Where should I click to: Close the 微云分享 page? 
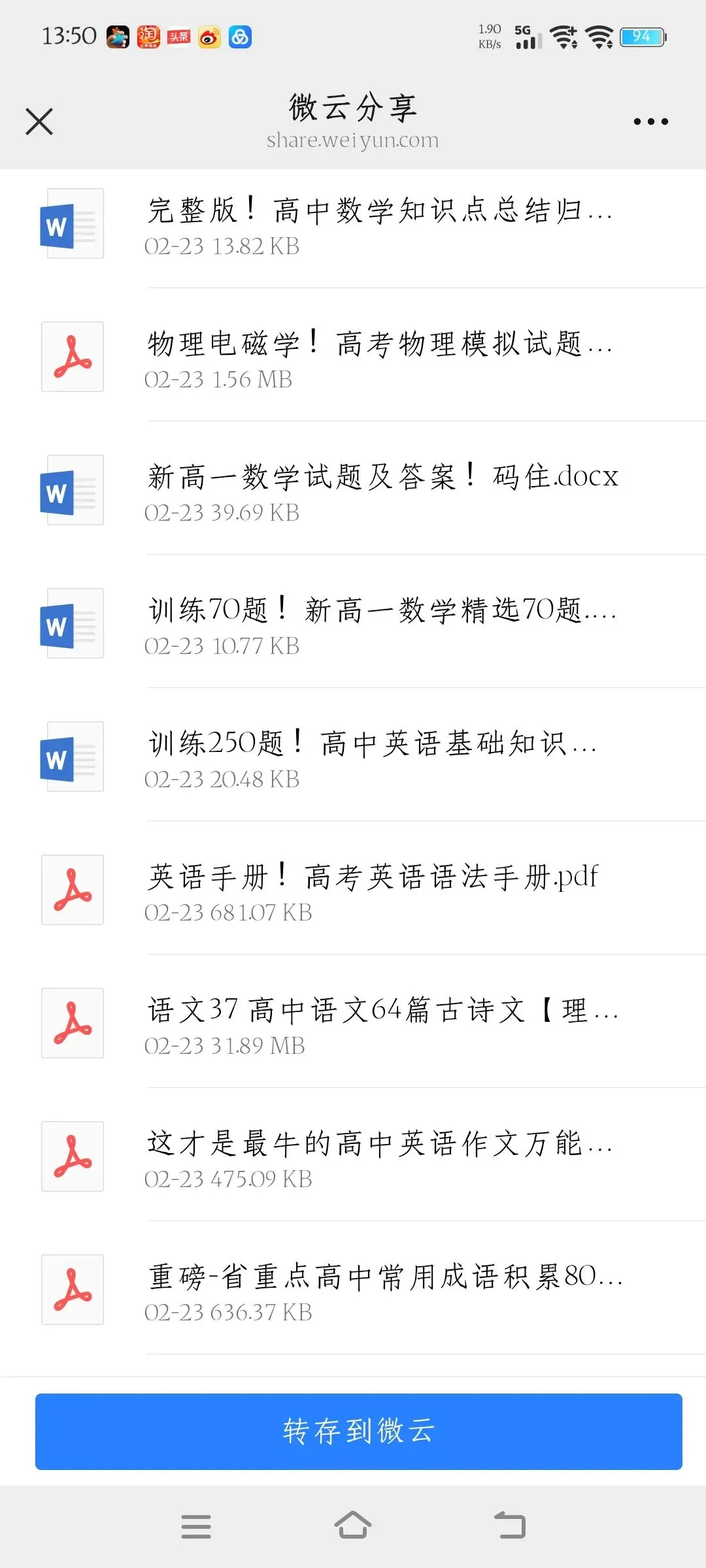[39, 122]
